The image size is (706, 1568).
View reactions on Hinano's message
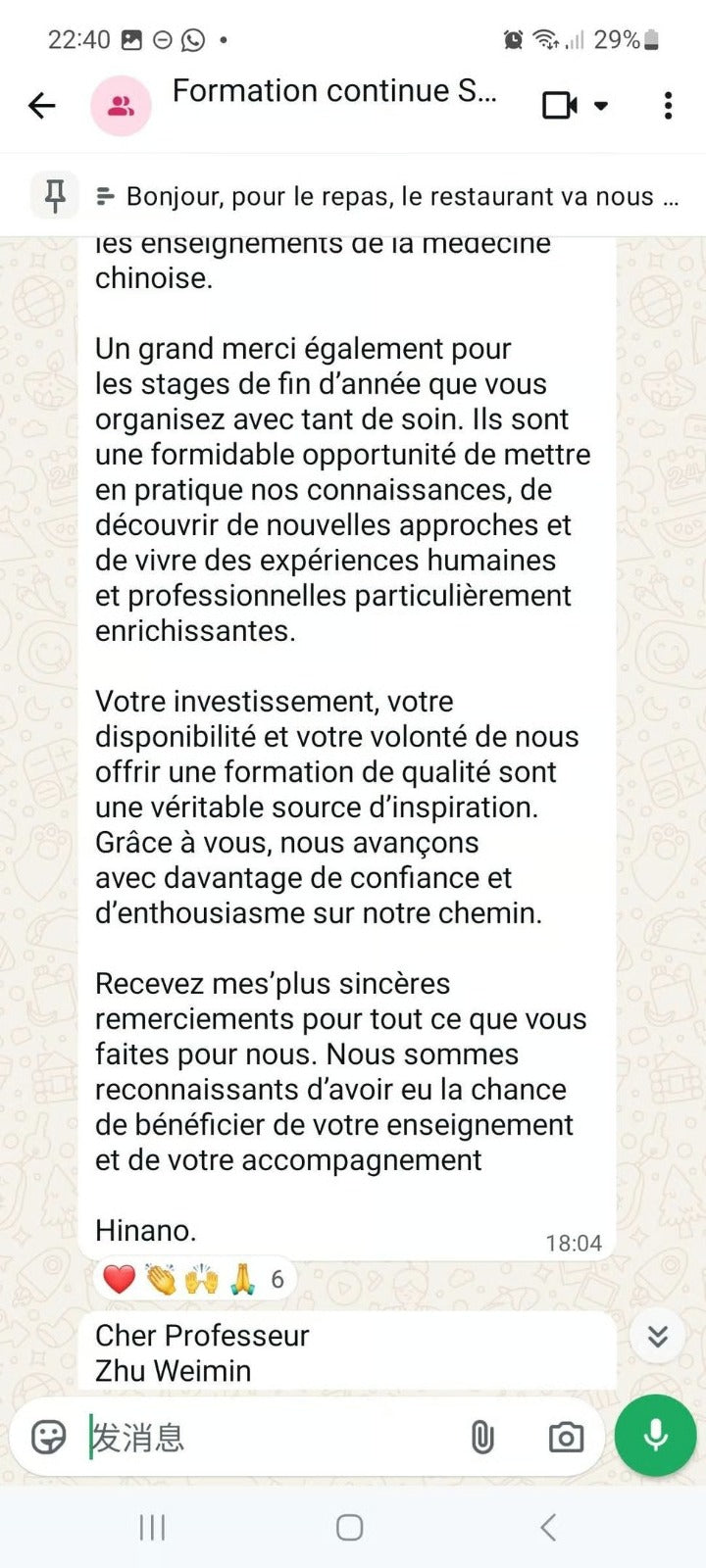[195, 1279]
